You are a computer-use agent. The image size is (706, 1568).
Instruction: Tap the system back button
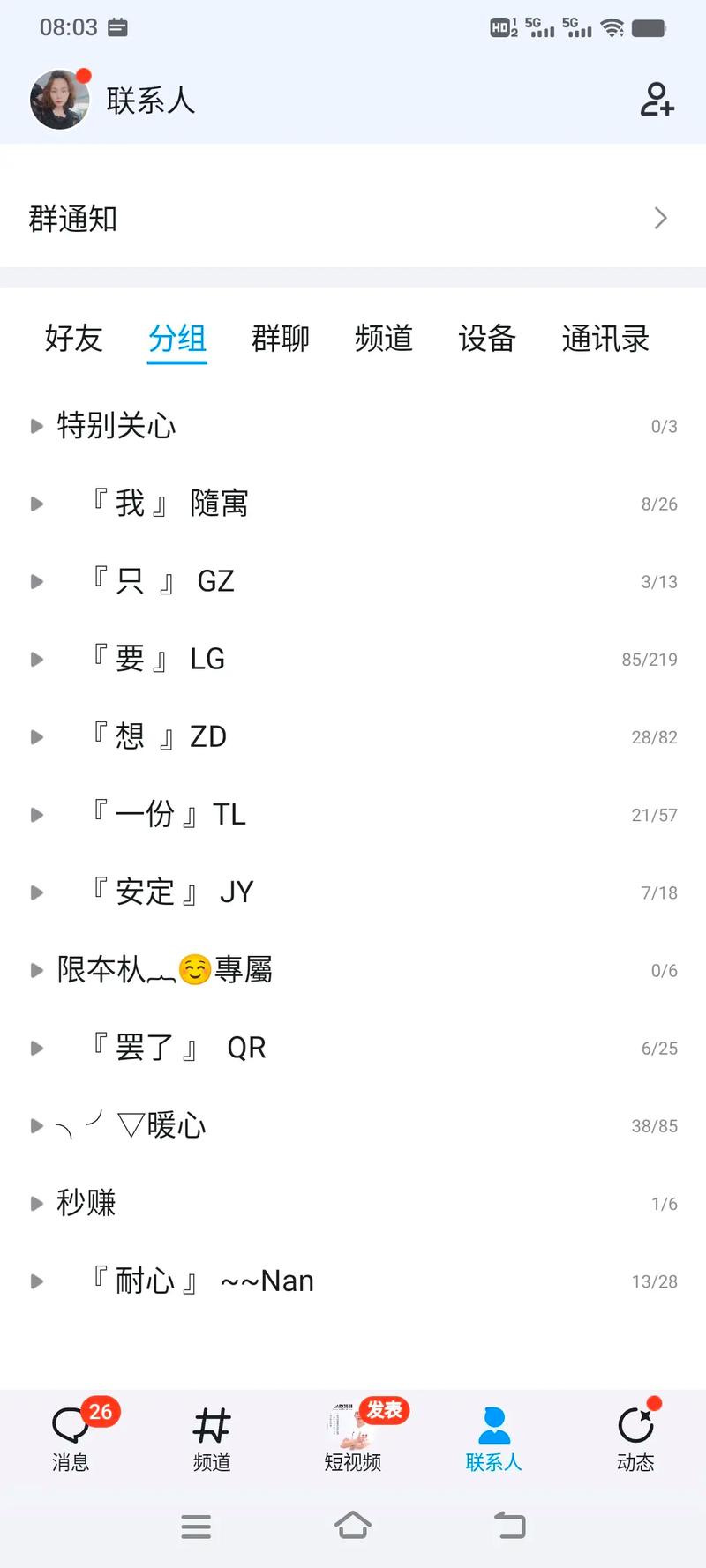pyautogui.click(x=509, y=1526)
